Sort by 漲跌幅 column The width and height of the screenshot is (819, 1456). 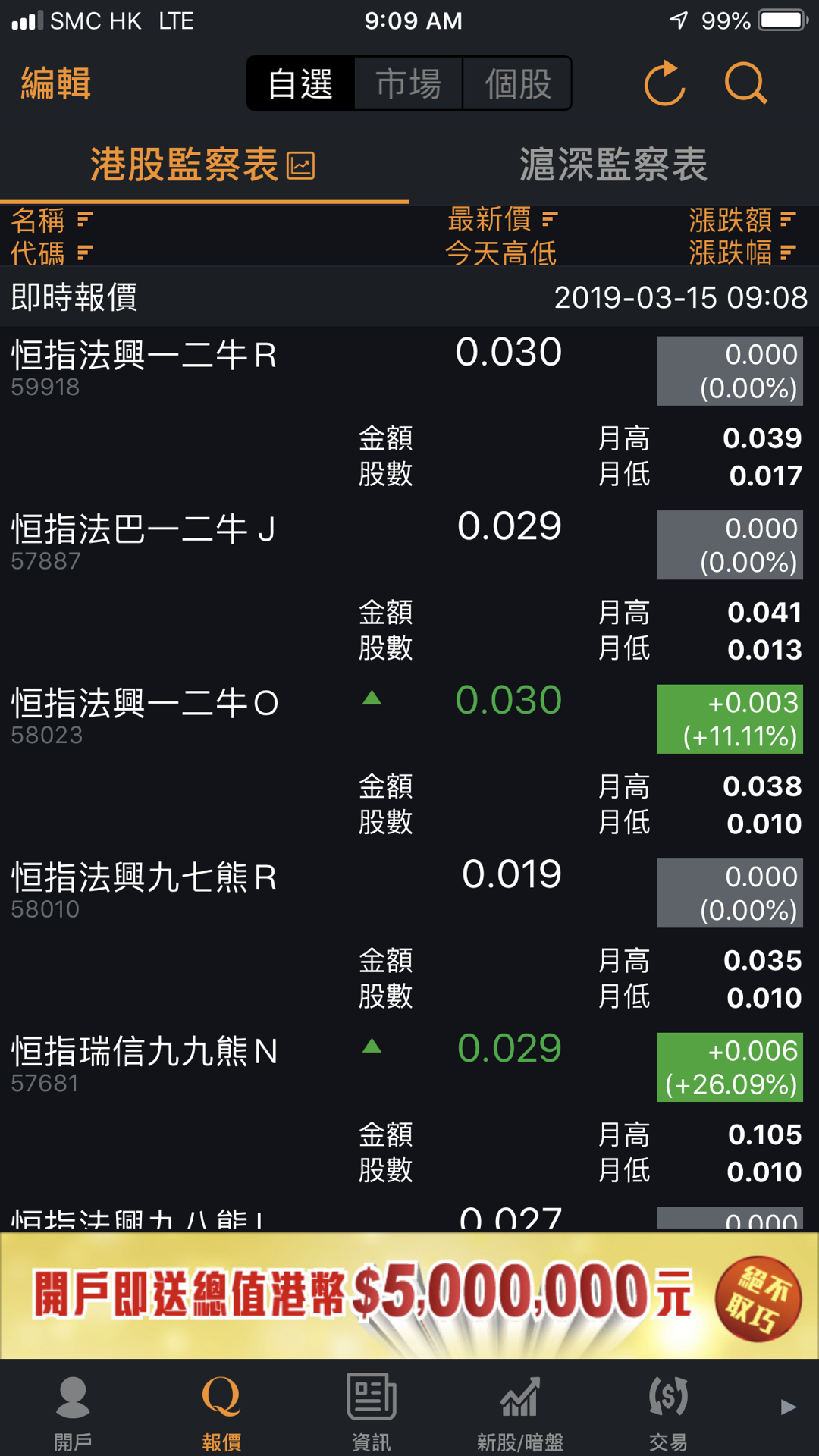click(742, 252)
